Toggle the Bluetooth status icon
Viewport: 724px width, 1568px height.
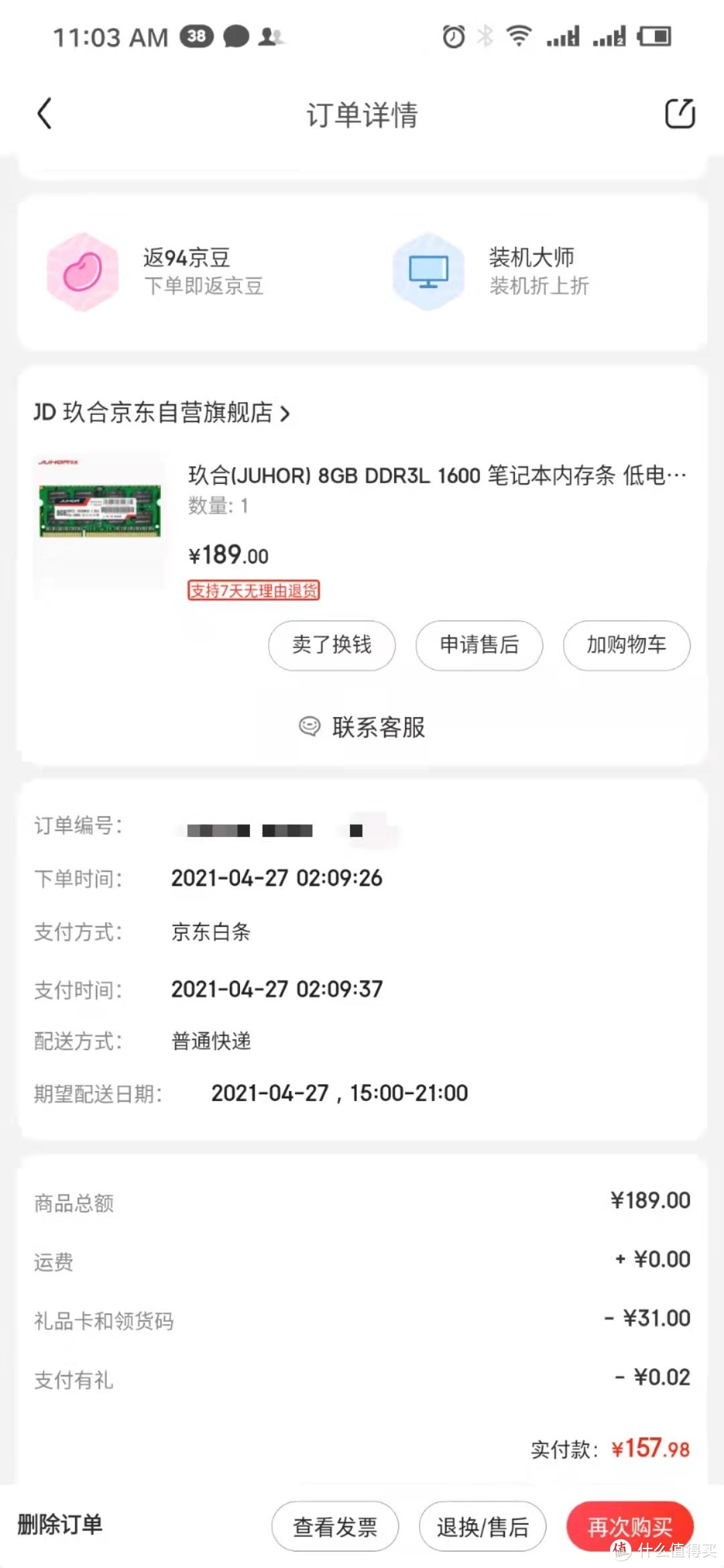[485, 37]
